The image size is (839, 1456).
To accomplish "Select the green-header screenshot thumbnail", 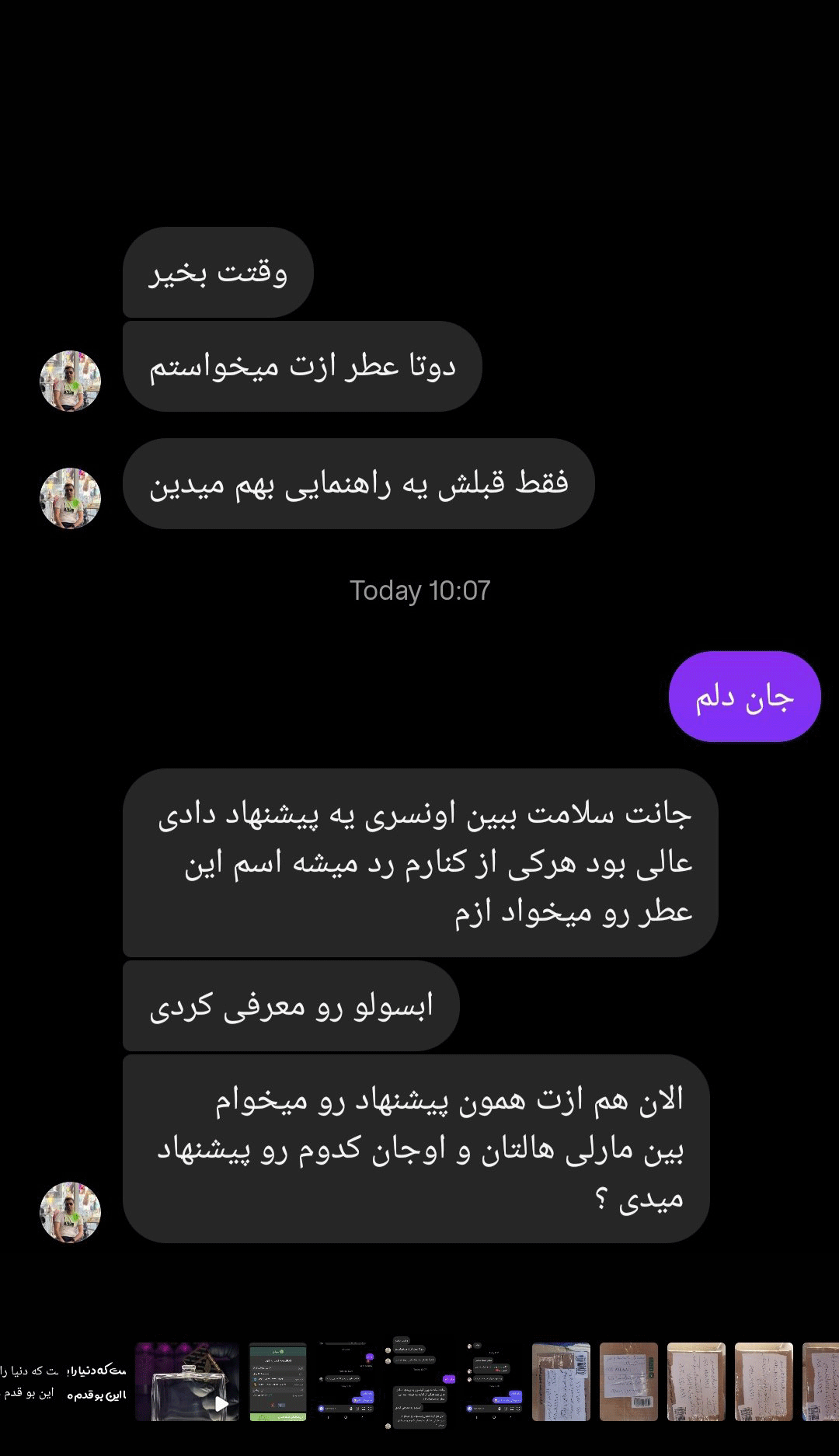I will pos(278,1382).
